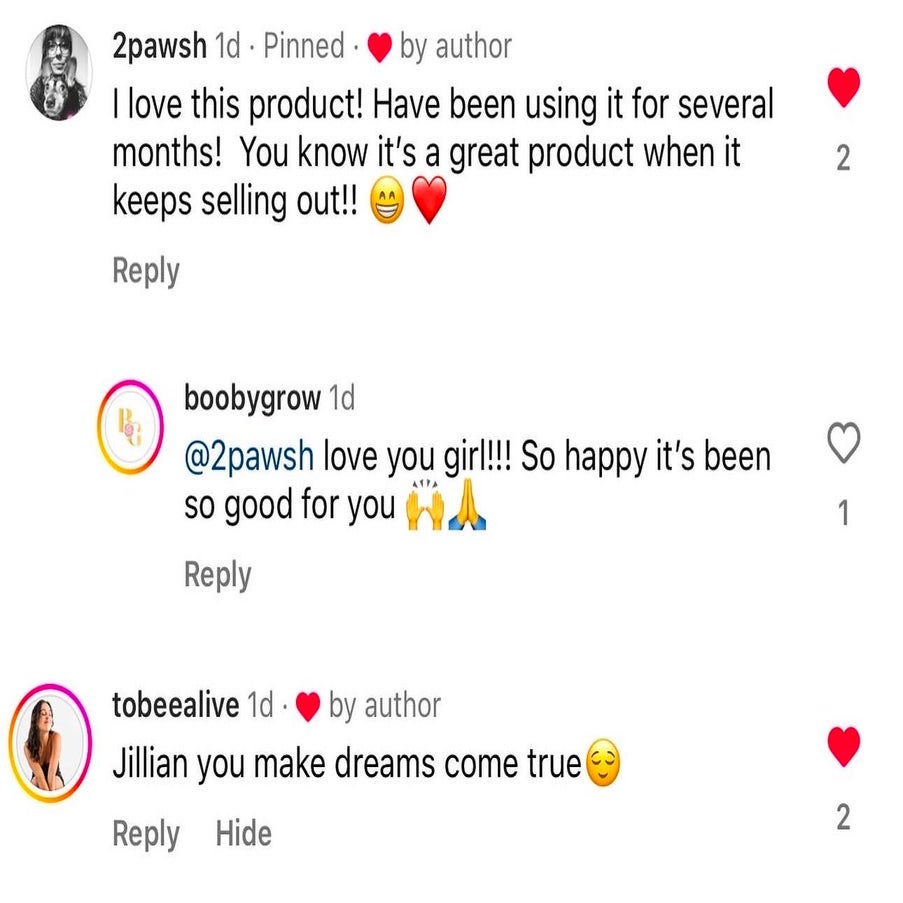Open the boobygrow username profile
Image resolution: width=903 pixels, height=903 pixels.
coord(252,398)
